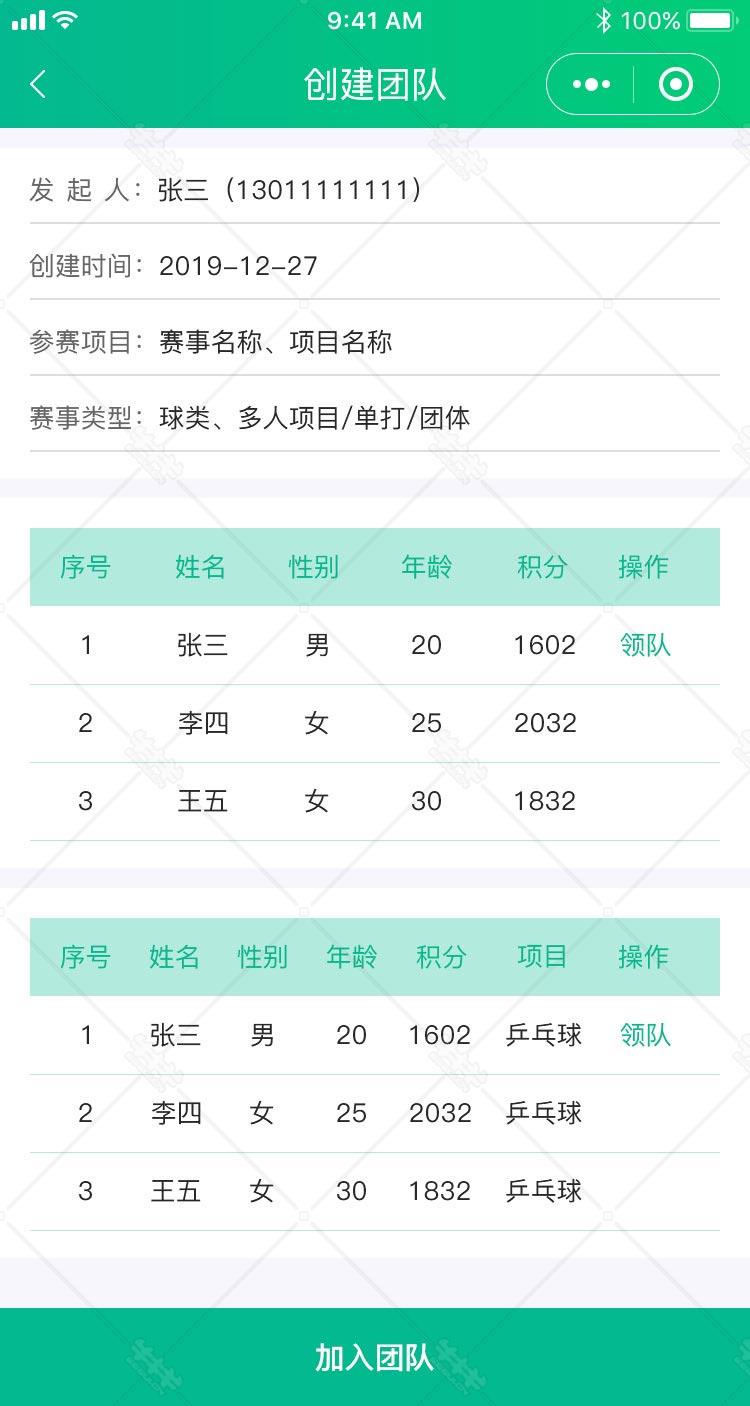Screen dimensions: 750x1406
Task: Close the mini program via circle icon
Action: (x=676, y=85)
